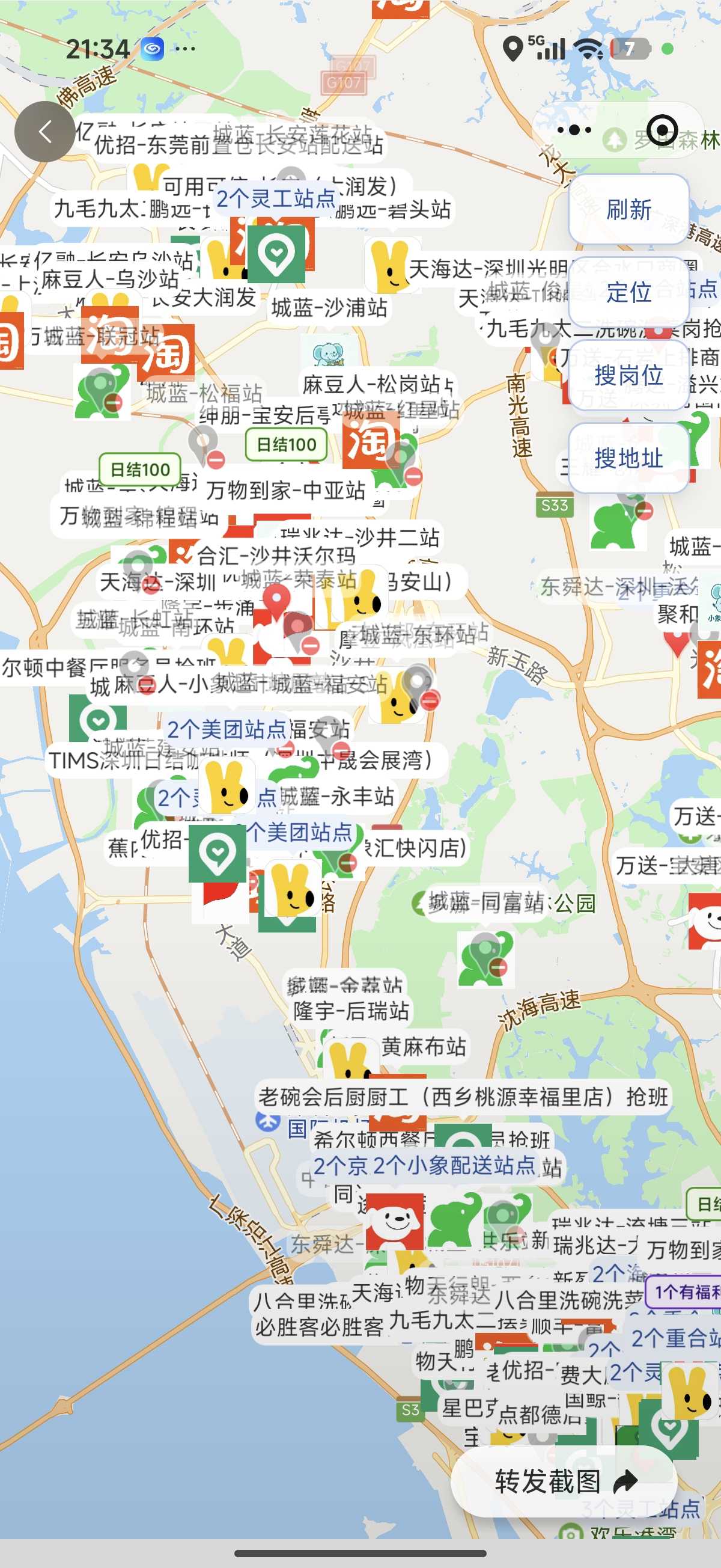This screenshot has height=1568, width=721.
Task: Select the 城蓝-永丰站 marker
Action: tap(336, 796)
